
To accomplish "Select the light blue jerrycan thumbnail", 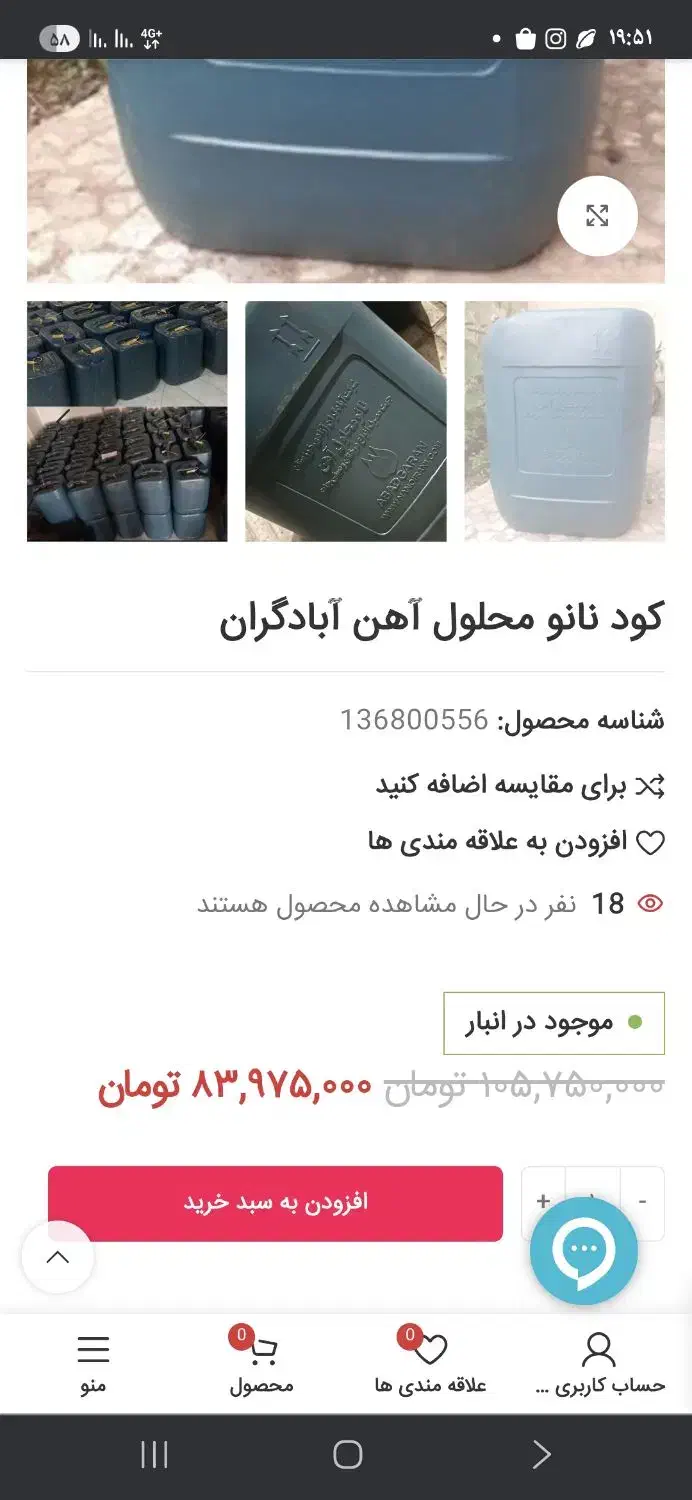I will [x=564, y=421].
